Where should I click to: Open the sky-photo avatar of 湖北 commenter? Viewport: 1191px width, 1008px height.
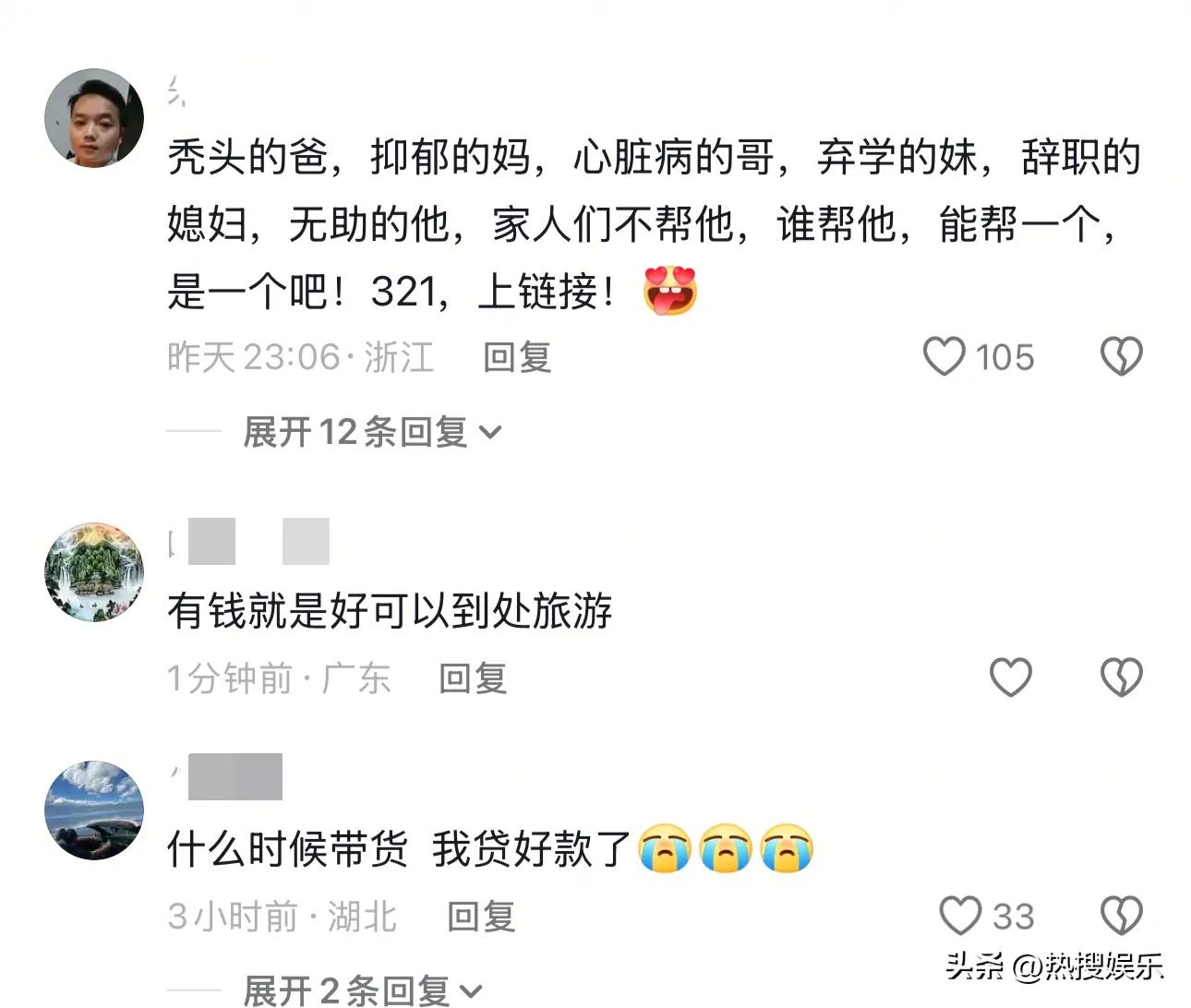coord(94,810)
